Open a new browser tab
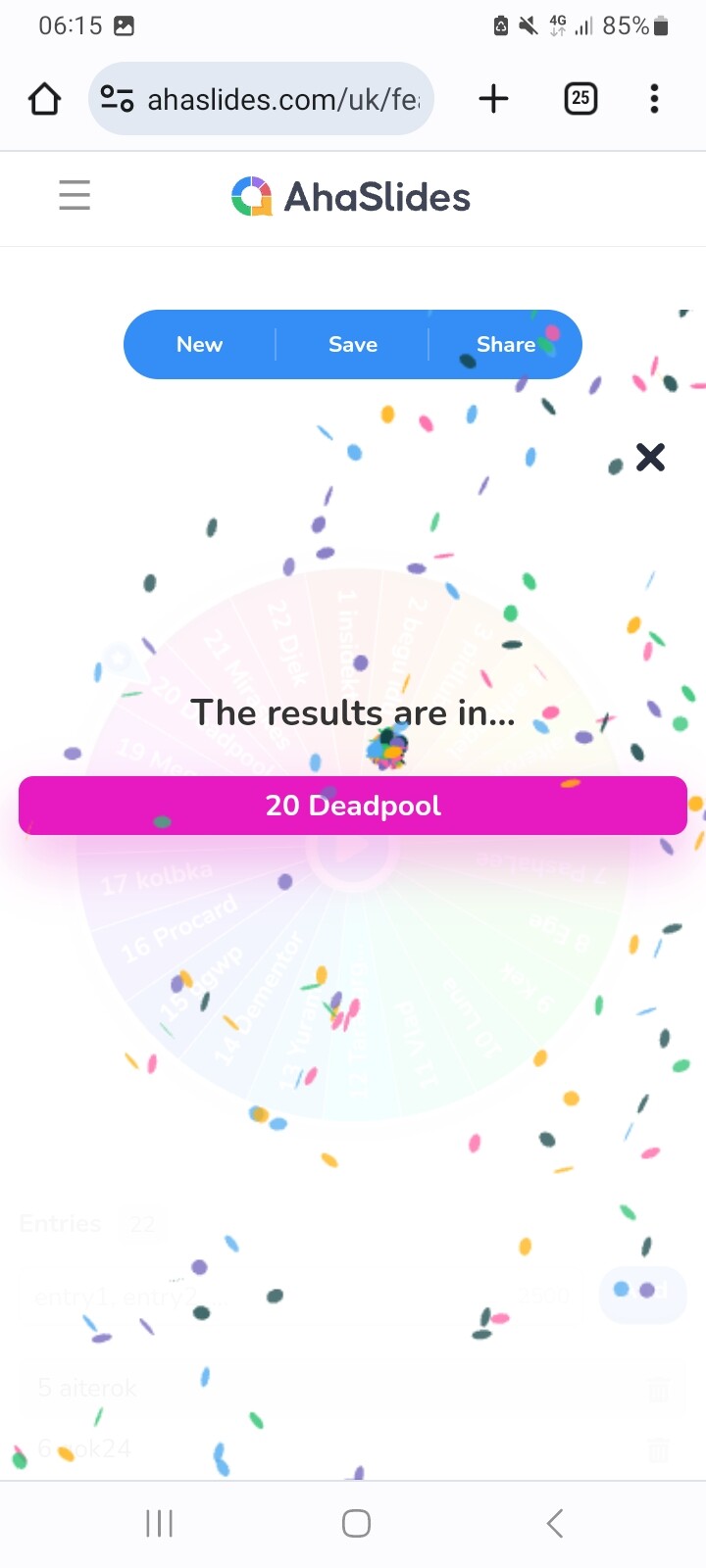Viewport: 706px width, 1568px height. [x=493, y=98]
